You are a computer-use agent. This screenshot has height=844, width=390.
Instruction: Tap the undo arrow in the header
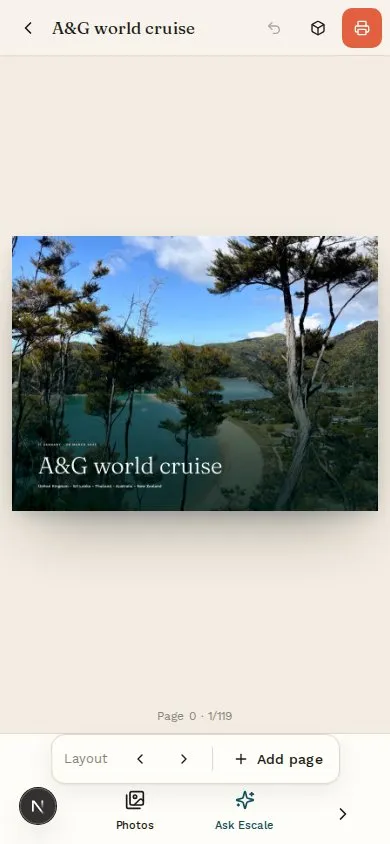click(274, 28)
